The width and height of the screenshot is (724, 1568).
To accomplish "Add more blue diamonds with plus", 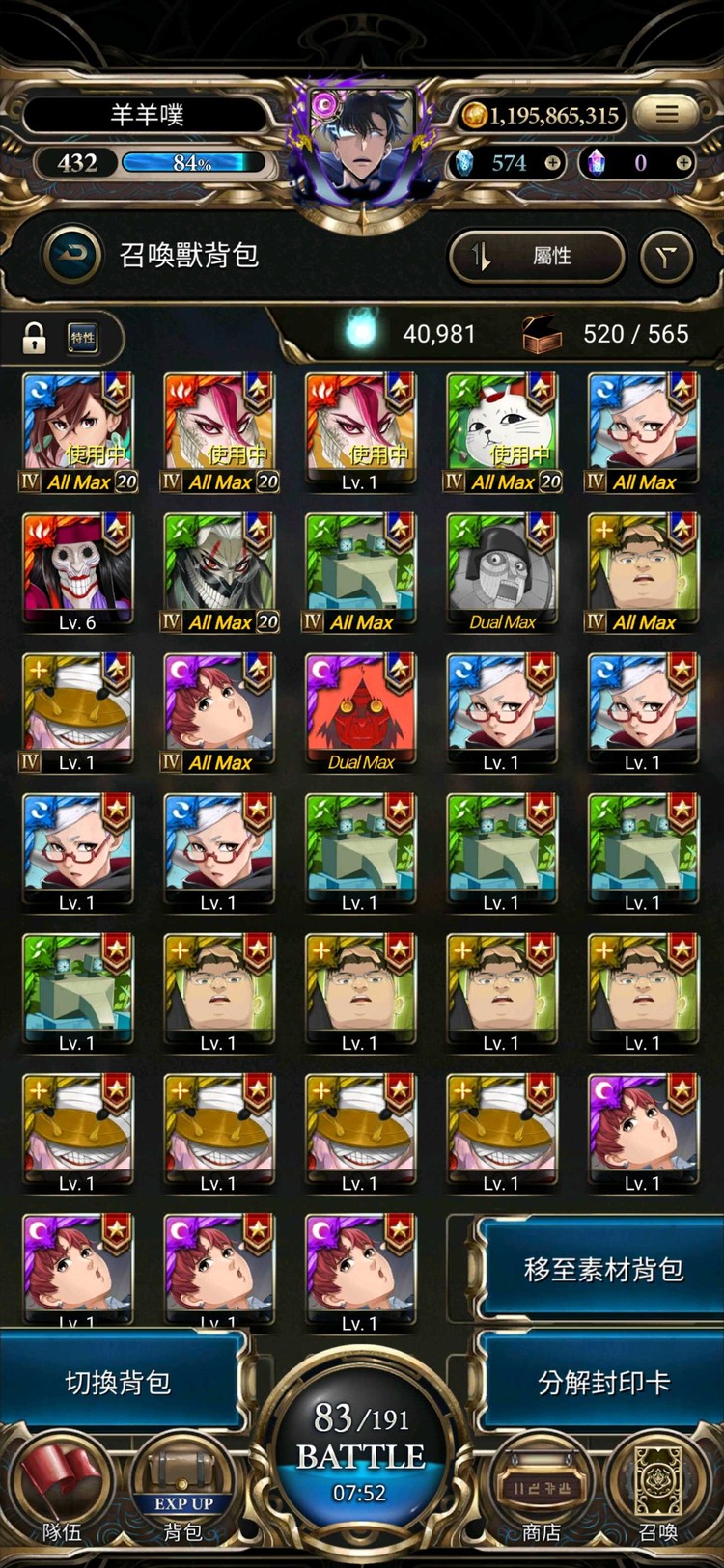I will (x=552, y=163).
